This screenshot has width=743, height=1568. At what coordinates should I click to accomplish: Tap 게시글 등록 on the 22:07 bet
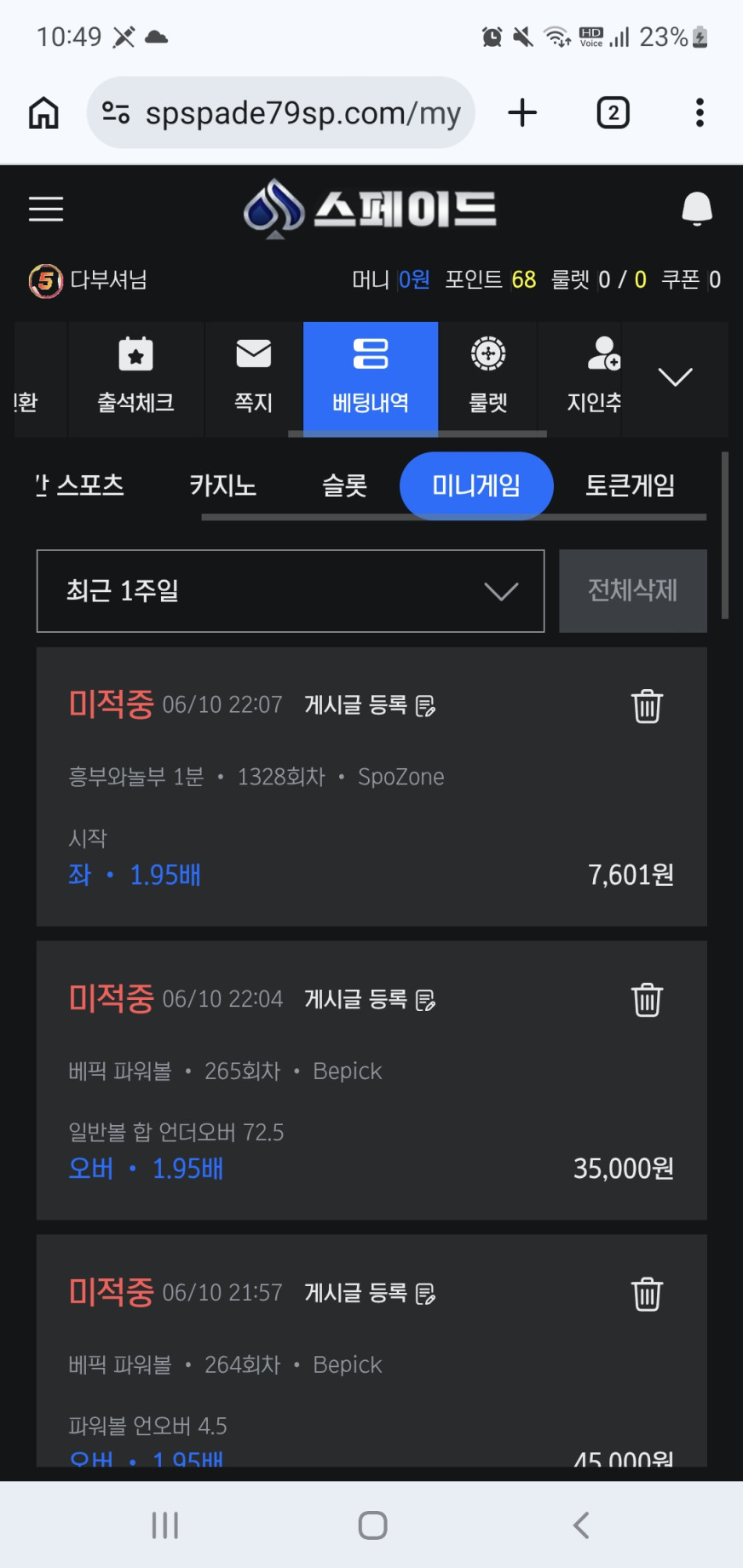coord(370,705)
